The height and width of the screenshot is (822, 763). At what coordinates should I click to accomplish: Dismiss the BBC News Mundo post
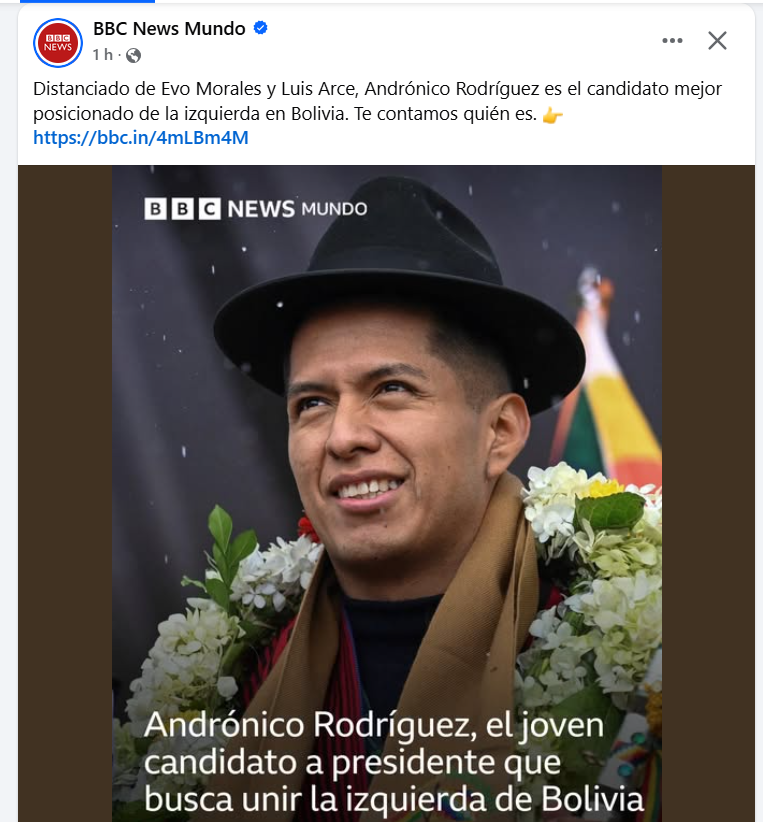pos(717,41)
